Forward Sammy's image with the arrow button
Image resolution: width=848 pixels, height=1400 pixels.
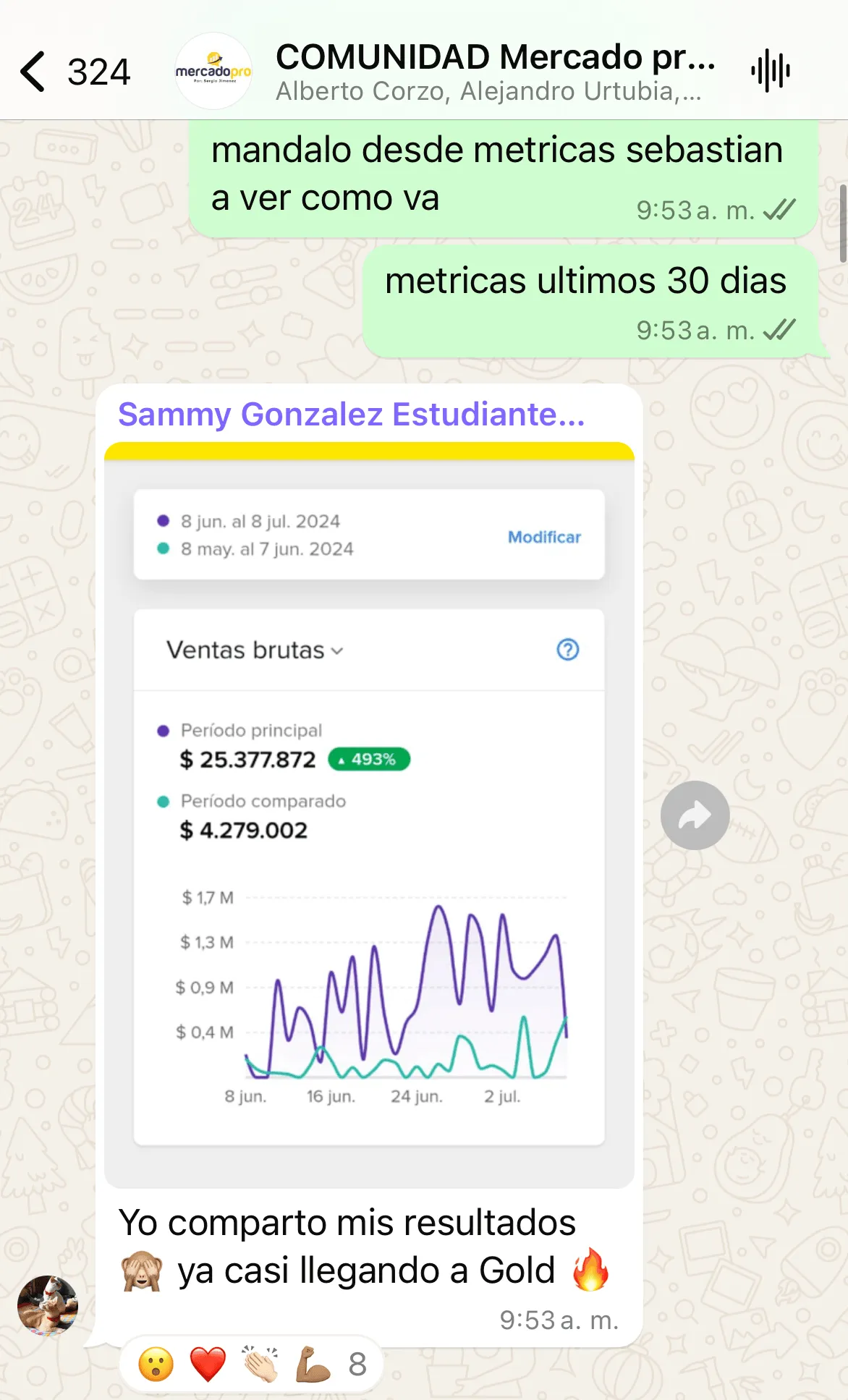(x=695, y=815)
